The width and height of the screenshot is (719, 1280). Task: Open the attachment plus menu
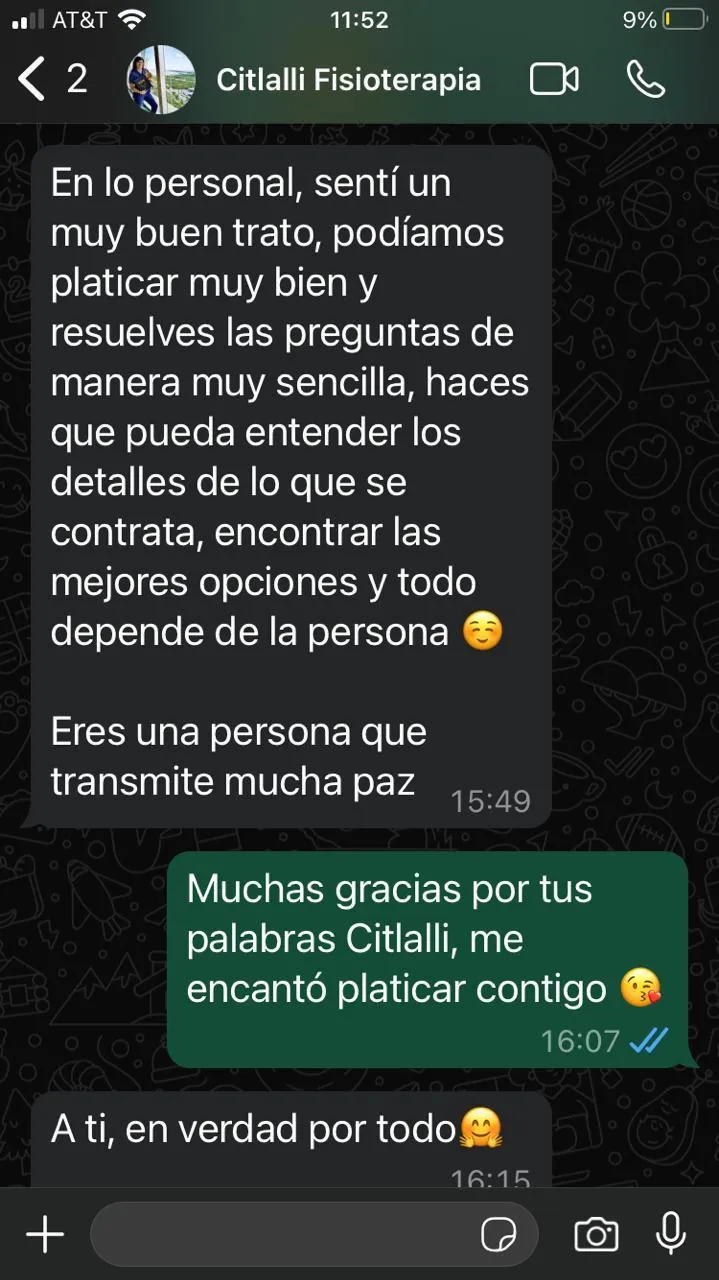[45, 1235]
